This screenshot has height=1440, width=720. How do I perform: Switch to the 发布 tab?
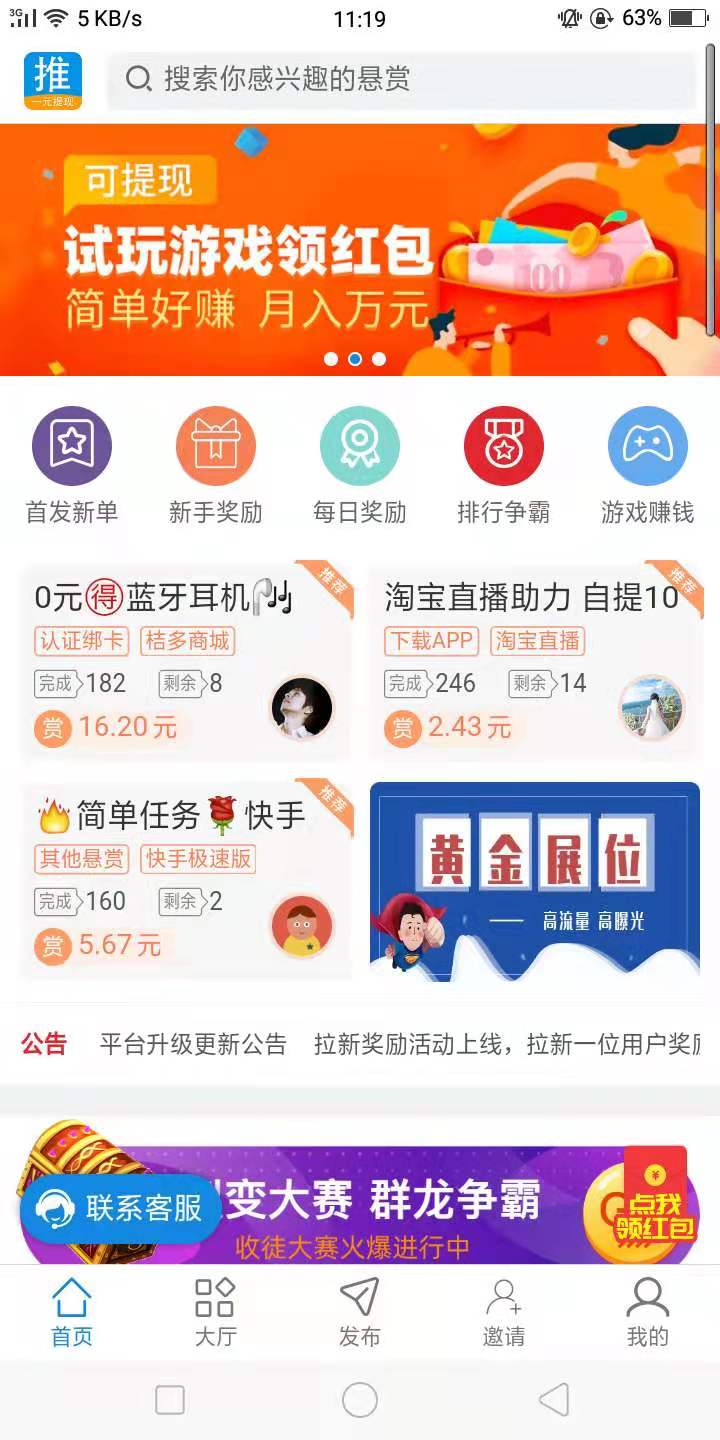pyautogui.click(x=360, y=1313)
